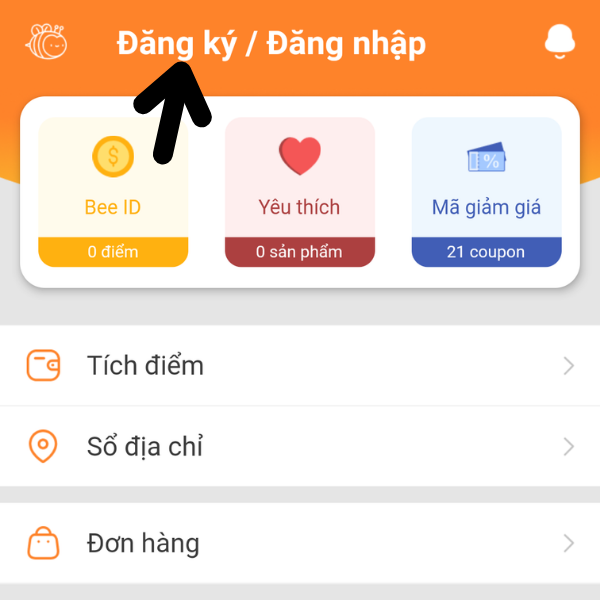Open the Yêu thích favorites card
600x600 pixels.
[x=299, y=192]
